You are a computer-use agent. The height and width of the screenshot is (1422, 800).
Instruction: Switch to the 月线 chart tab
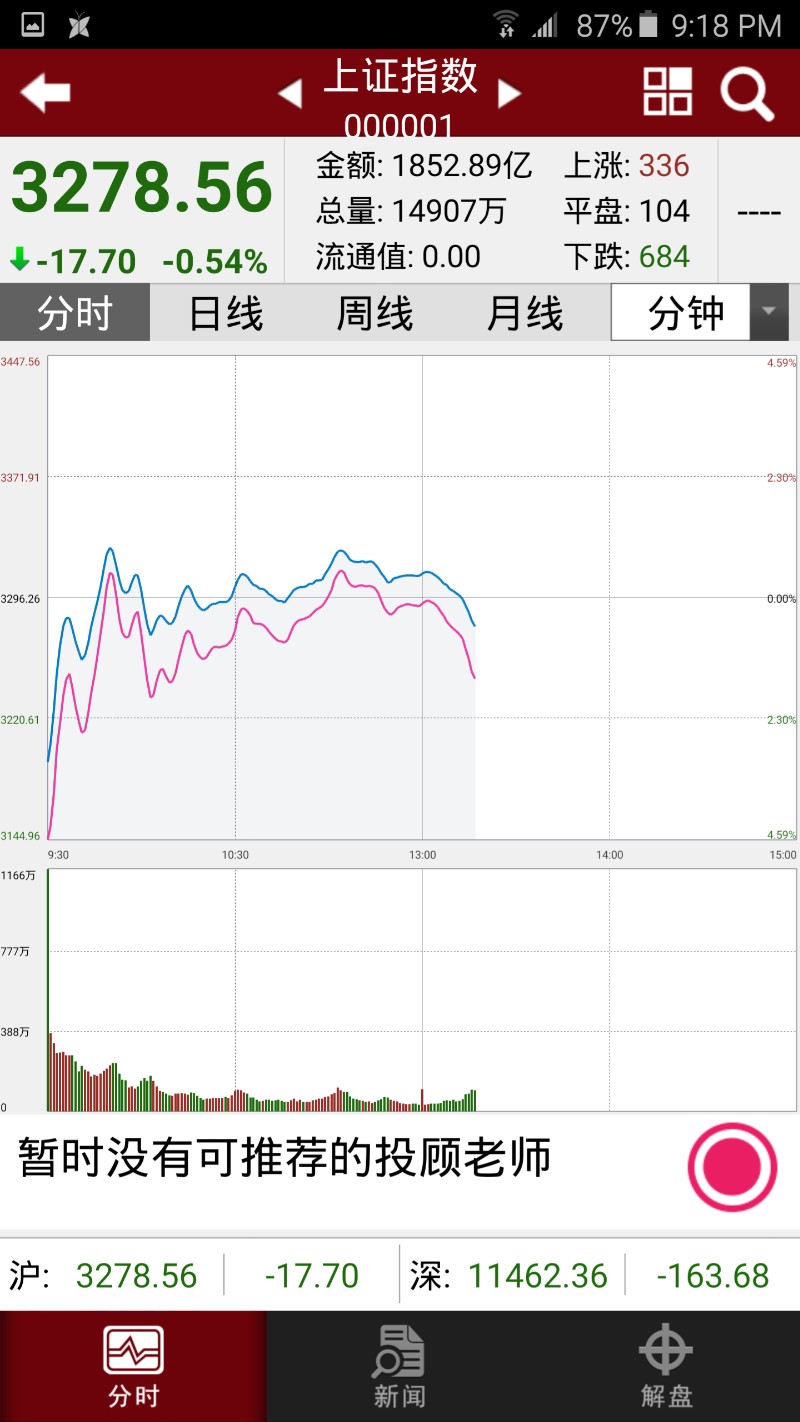click(x=525, y=313)
